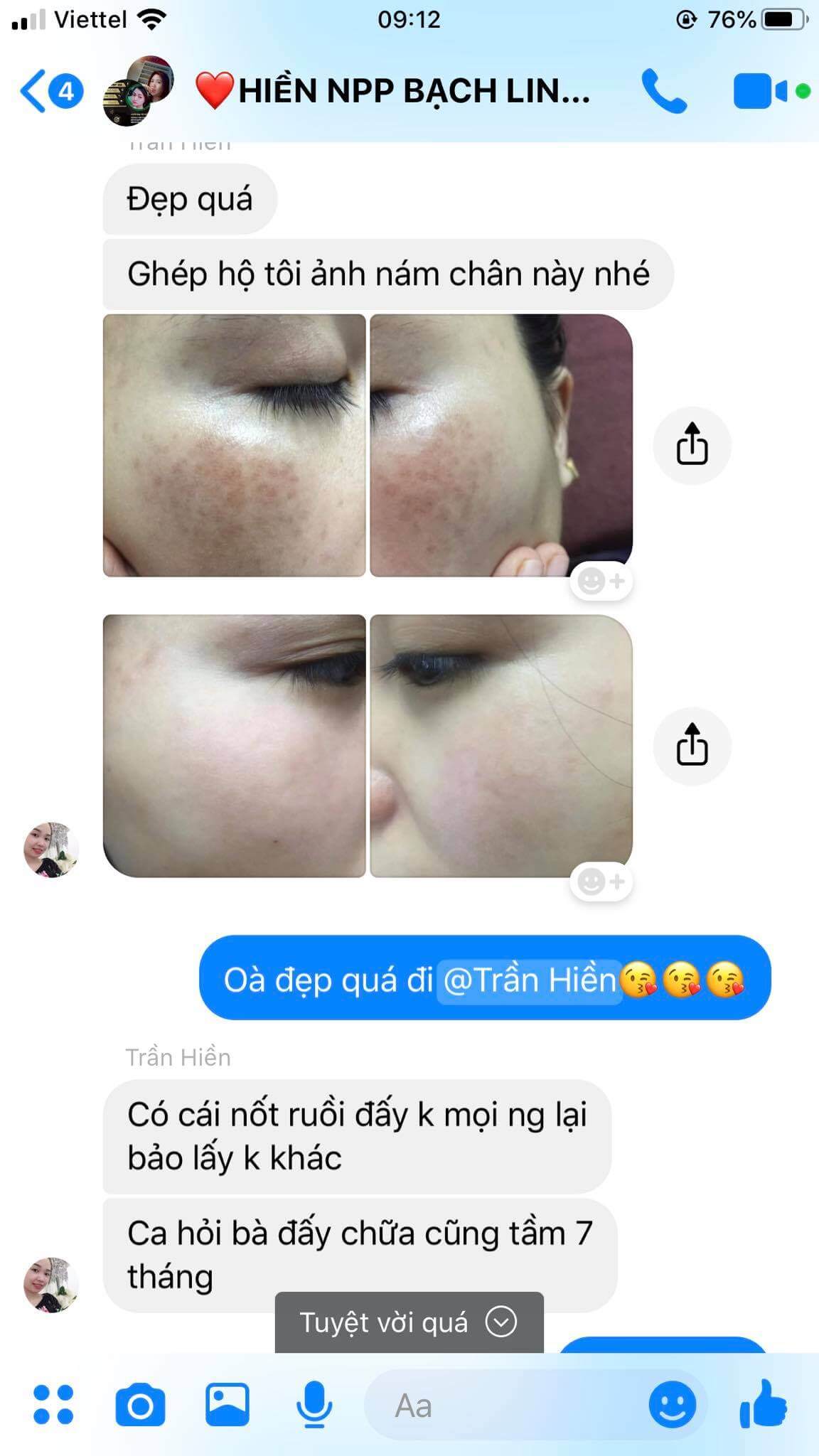
Task: React to the second photo pair
Action: (x=601, y=882)
